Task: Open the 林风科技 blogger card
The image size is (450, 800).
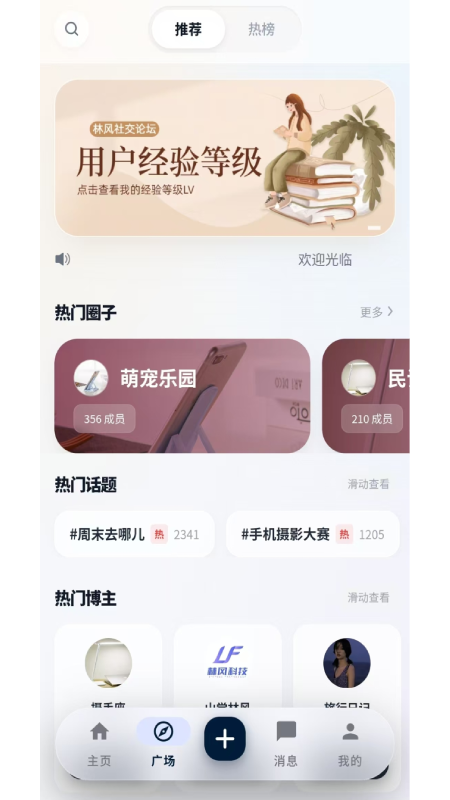Action: [228, 668]
